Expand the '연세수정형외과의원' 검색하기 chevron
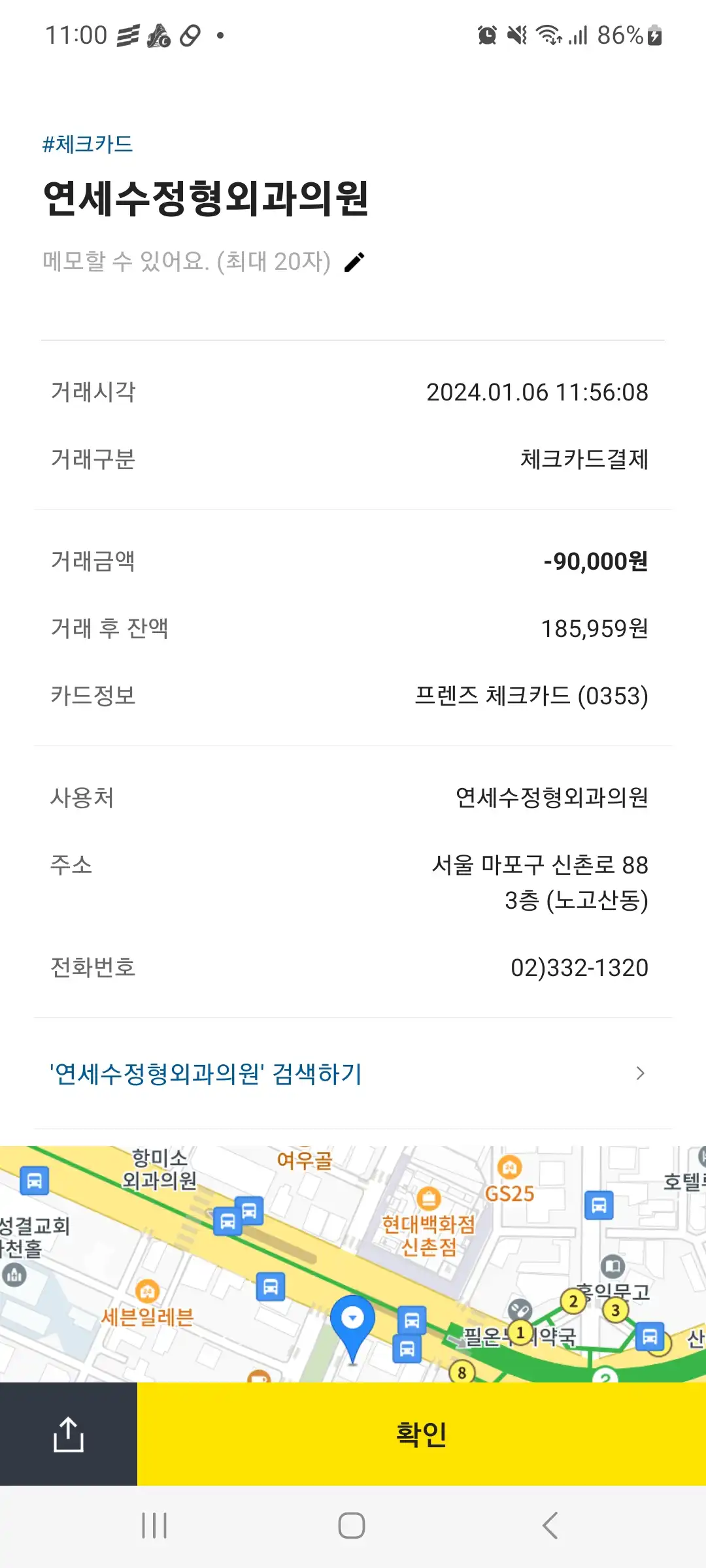This screenshot has height=1568, width=706. pos(639,1072)
